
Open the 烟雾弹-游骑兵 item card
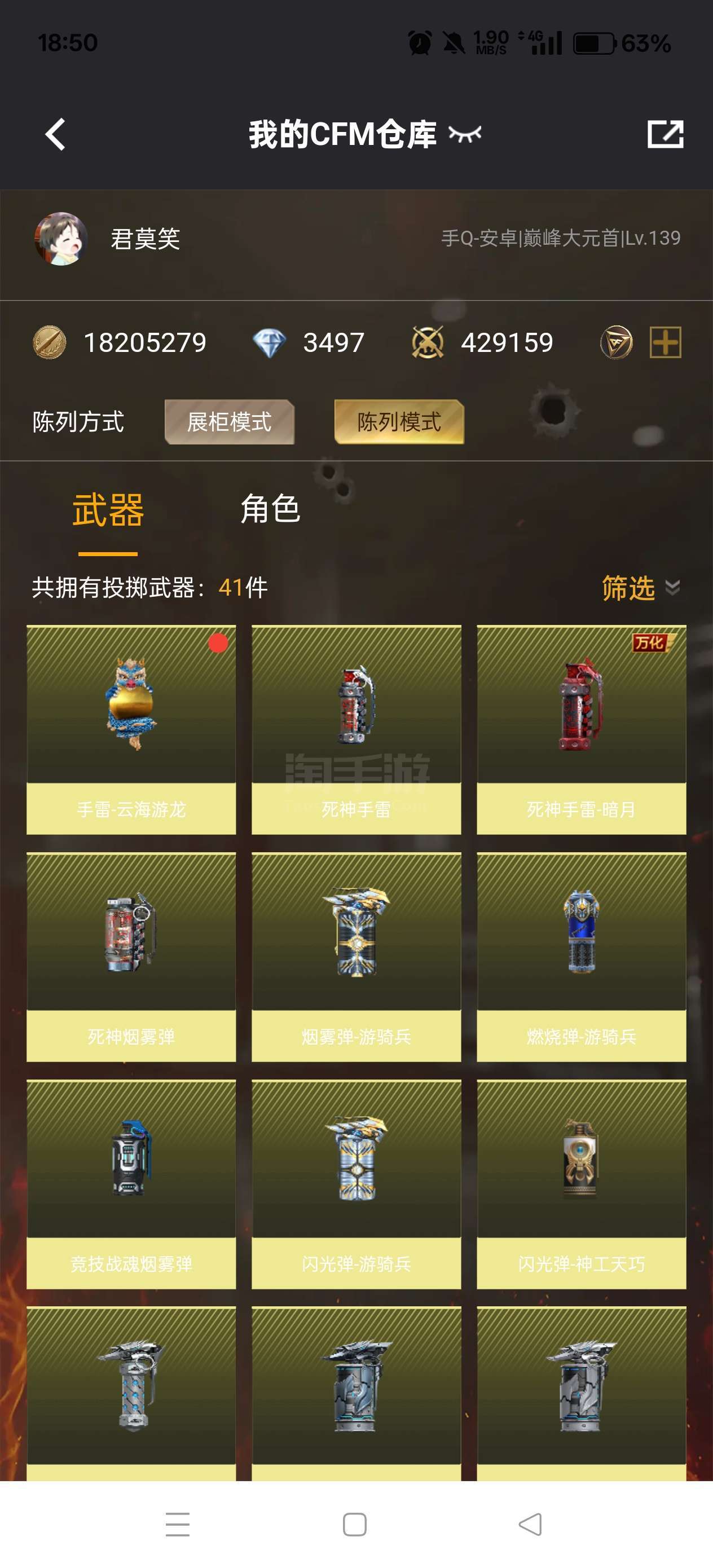356,958
